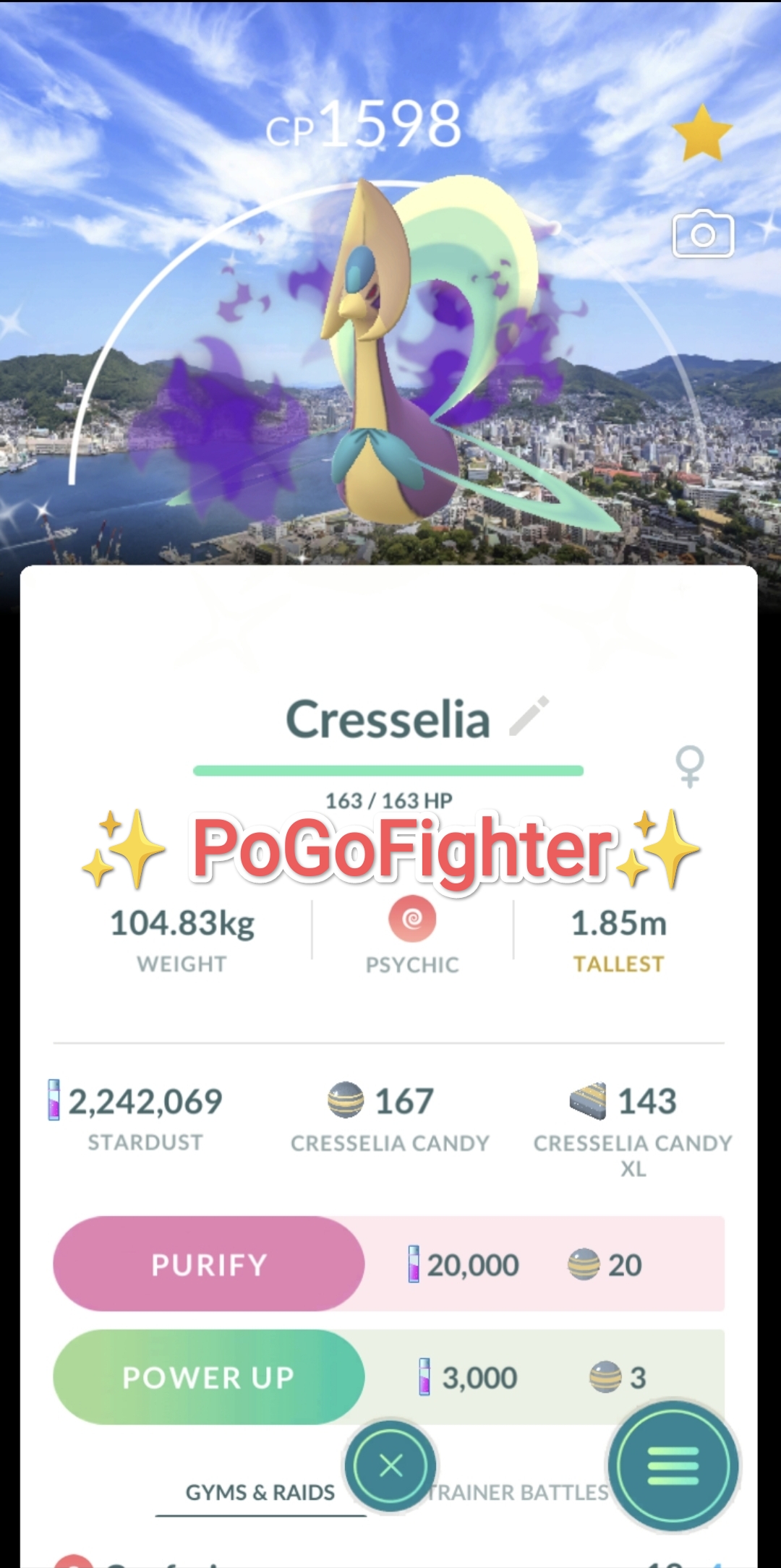The width and height of the screenshot is (781, 1568).
Task: Switch to the Gyms & Raids tab
Action: click(x=260, y=1492)
